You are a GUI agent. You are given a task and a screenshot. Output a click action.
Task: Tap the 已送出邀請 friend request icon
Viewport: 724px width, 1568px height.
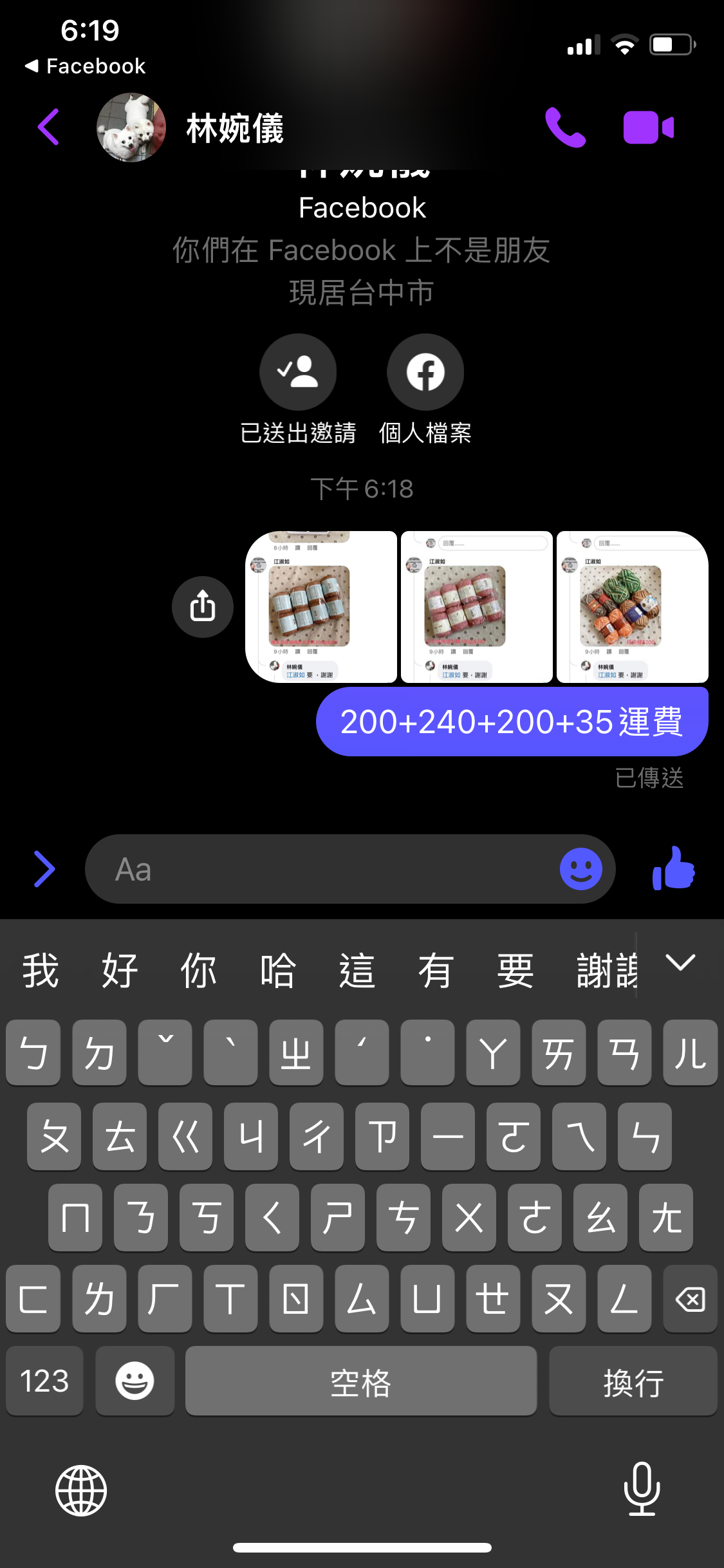pos(297,372)
